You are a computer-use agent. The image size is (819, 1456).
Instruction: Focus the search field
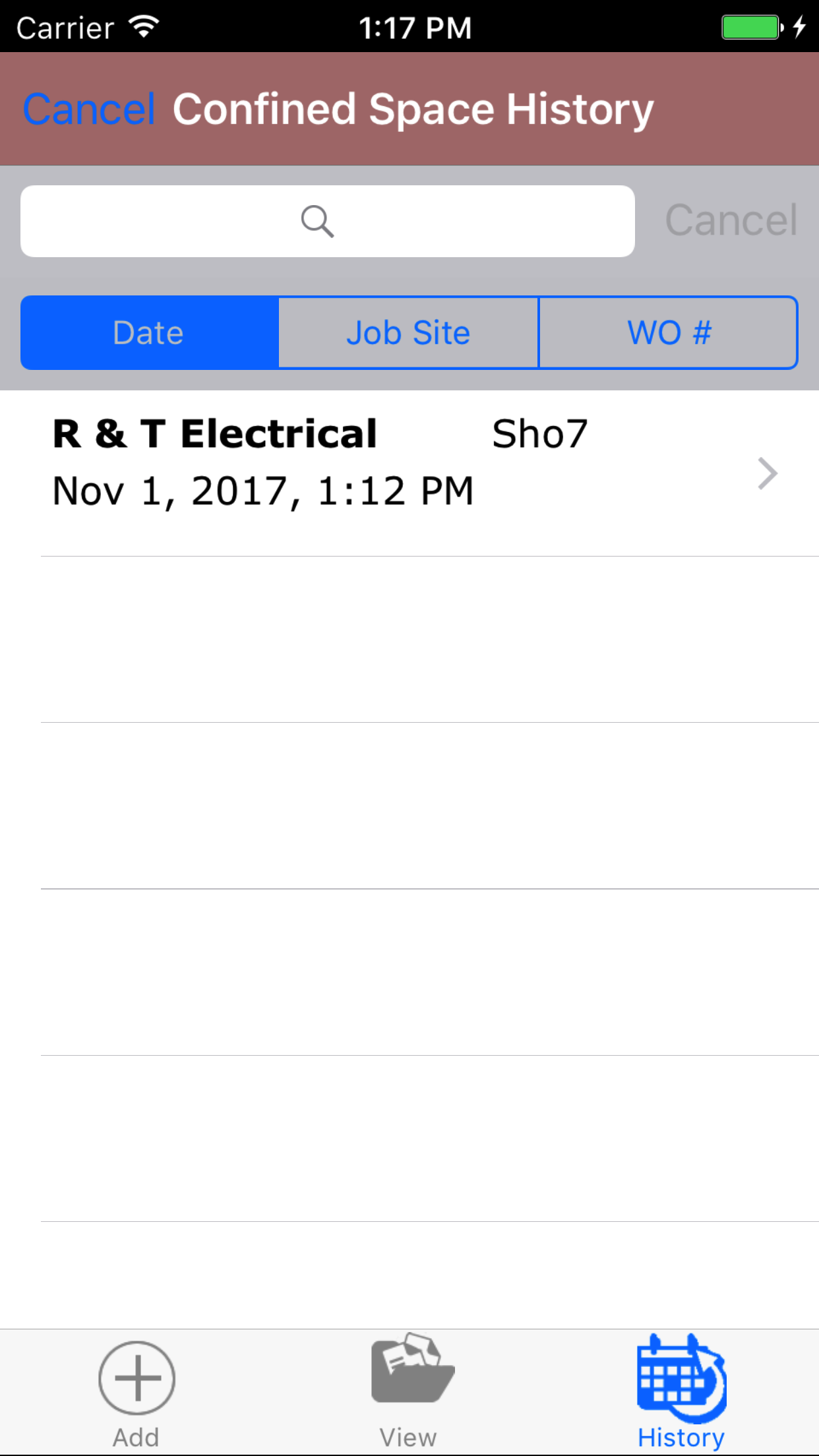[x=327, y=222]
